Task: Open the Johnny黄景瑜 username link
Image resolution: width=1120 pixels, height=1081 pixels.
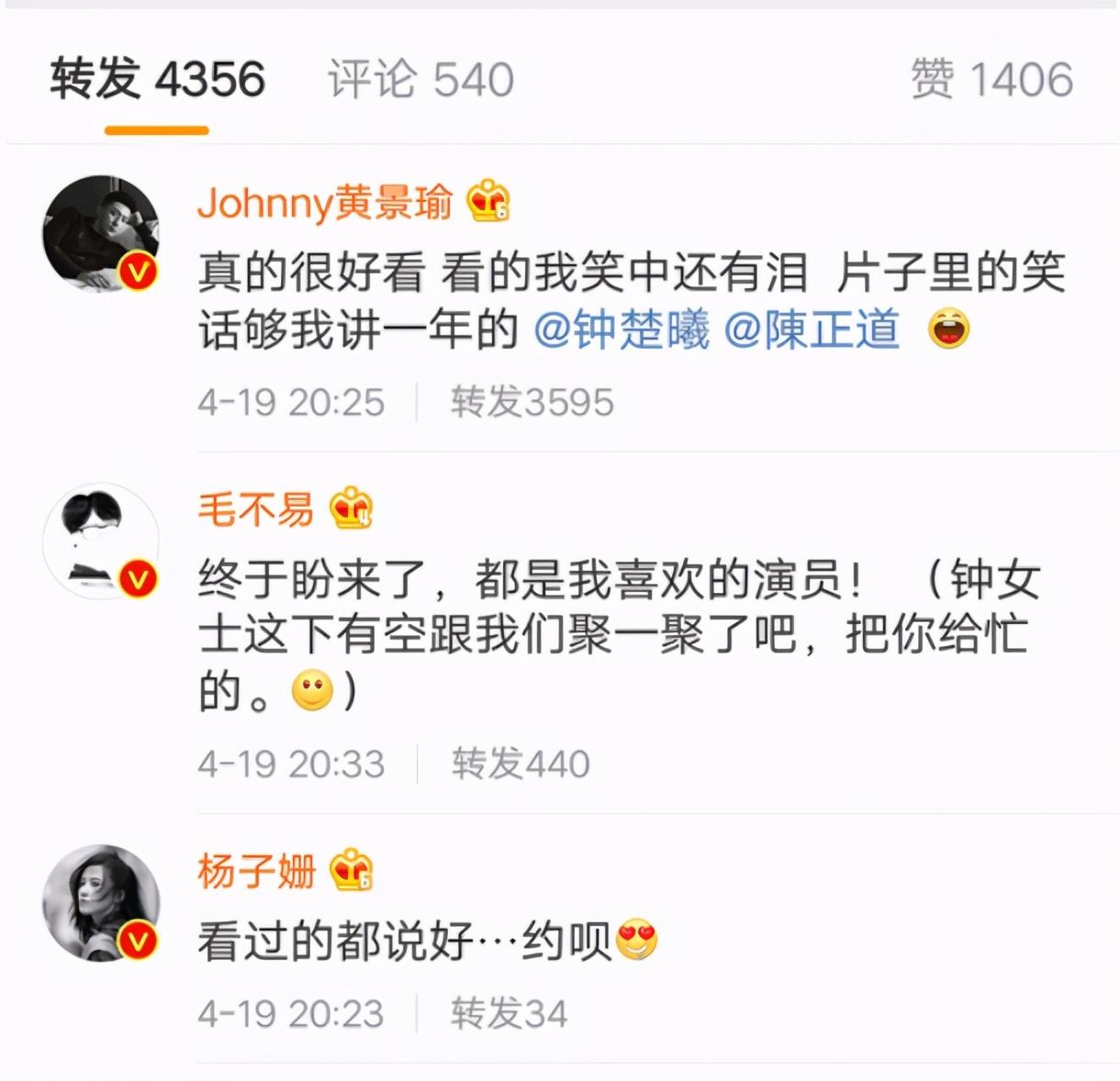Action: pos(325,202)
